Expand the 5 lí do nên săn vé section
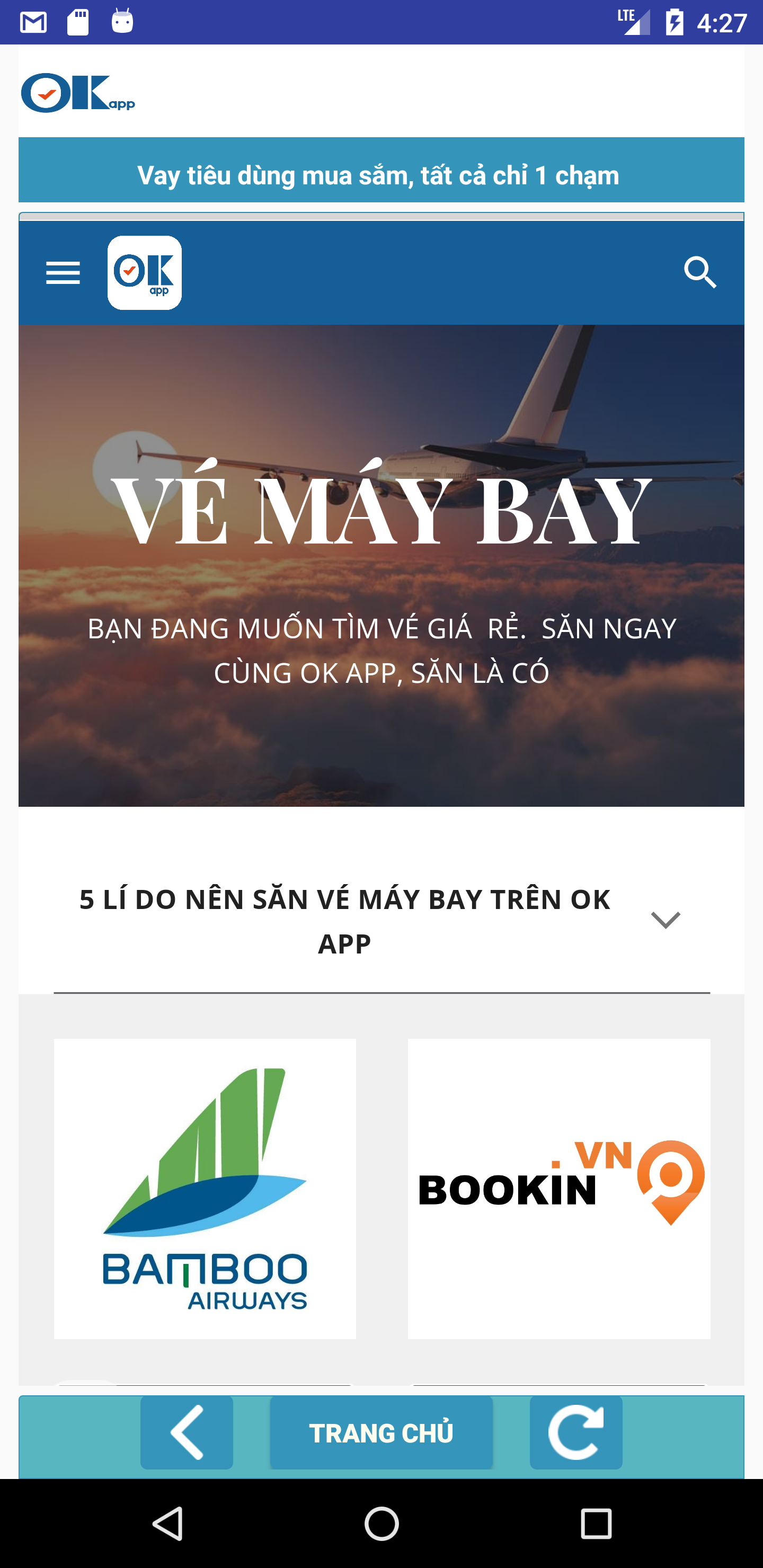 pos(665,920)
